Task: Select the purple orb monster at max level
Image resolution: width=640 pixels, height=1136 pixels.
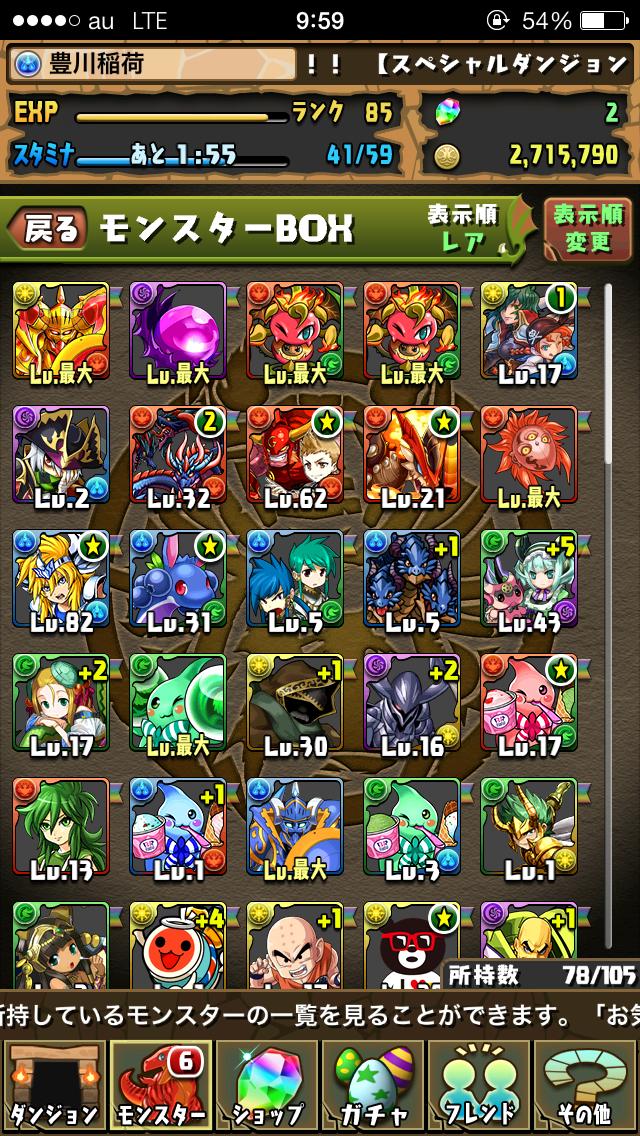Action: 178,332
